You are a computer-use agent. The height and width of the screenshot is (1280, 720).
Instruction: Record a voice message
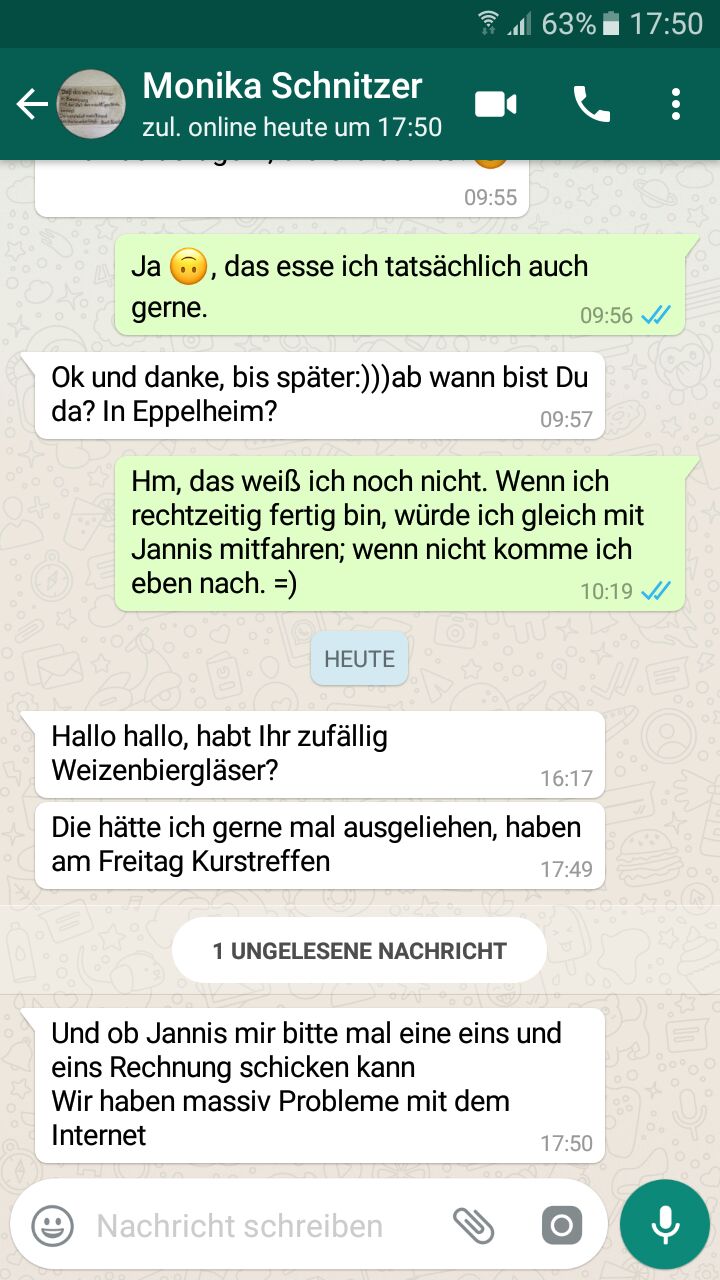(x=665, y=1225)
